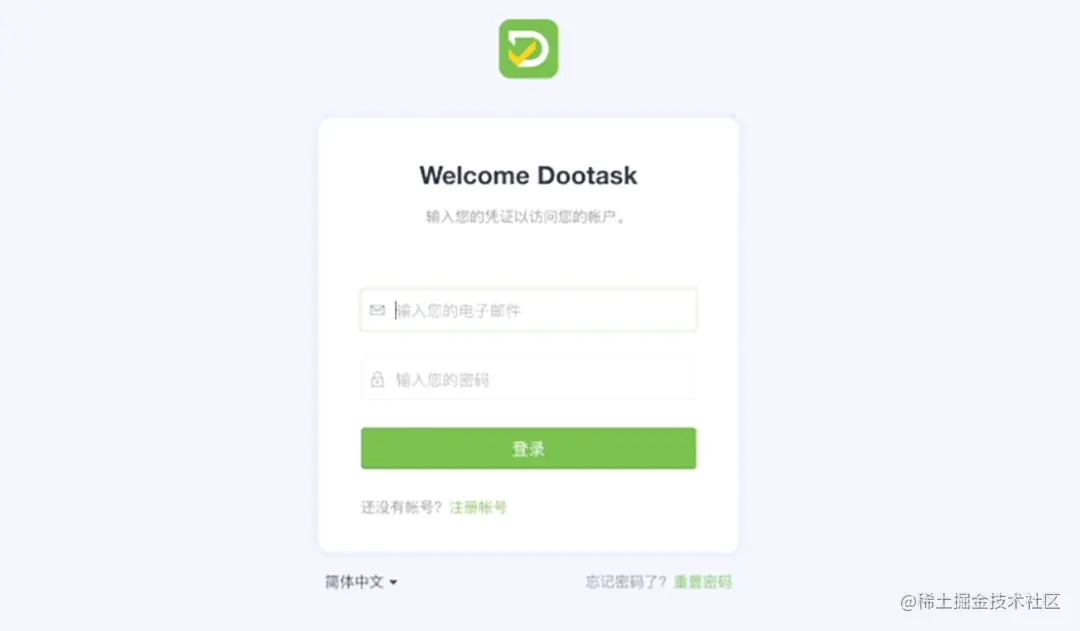Open the 重置密码 reset password link
The image size is (1080, 631).
(x=702, y=582)
